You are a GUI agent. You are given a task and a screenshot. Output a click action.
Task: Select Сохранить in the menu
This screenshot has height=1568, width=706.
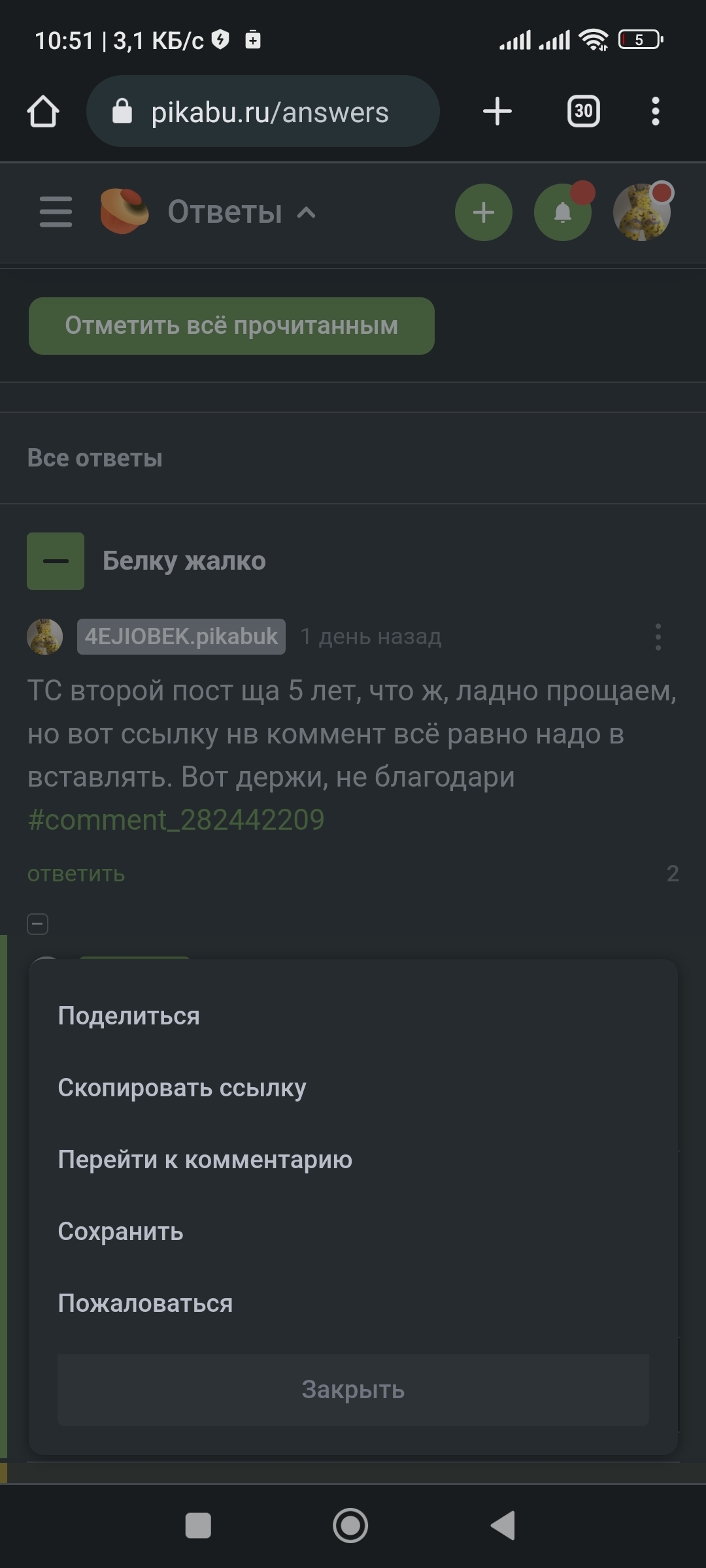pyautogui.click(x=120, y=1232)
